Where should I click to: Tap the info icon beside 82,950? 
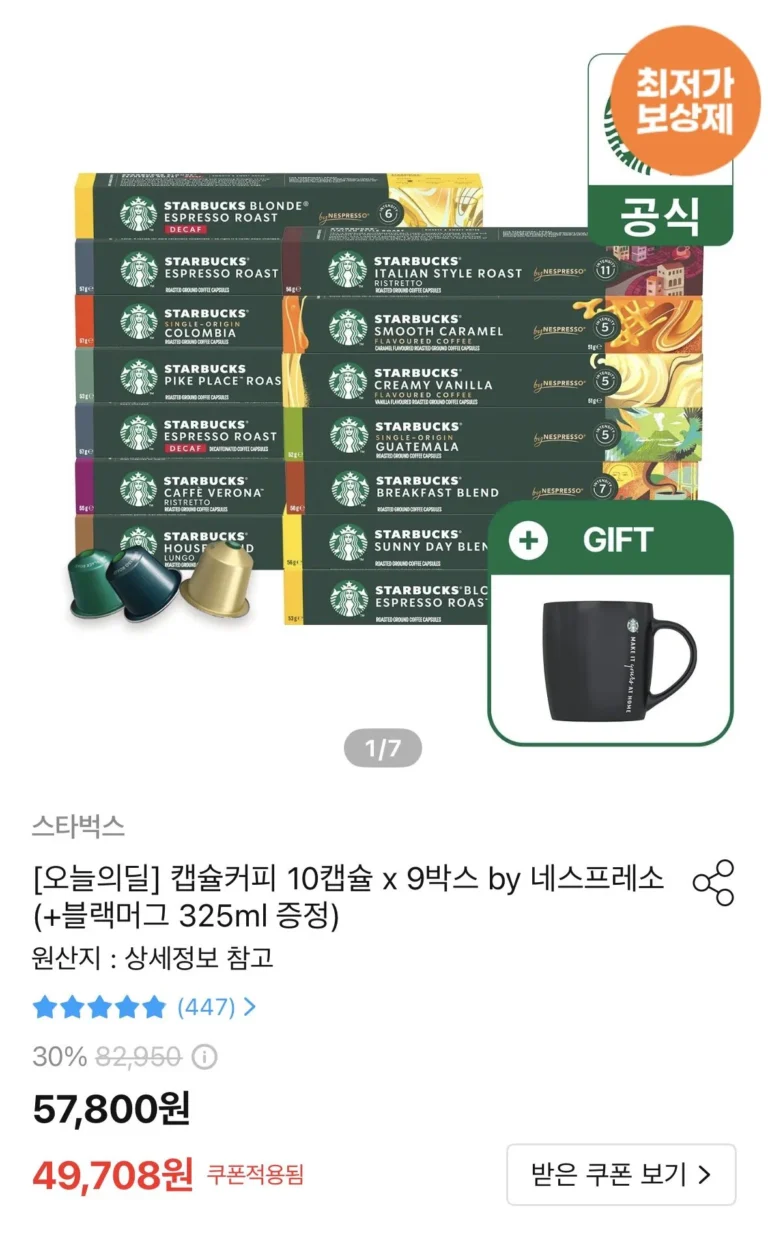point(204,1056)
